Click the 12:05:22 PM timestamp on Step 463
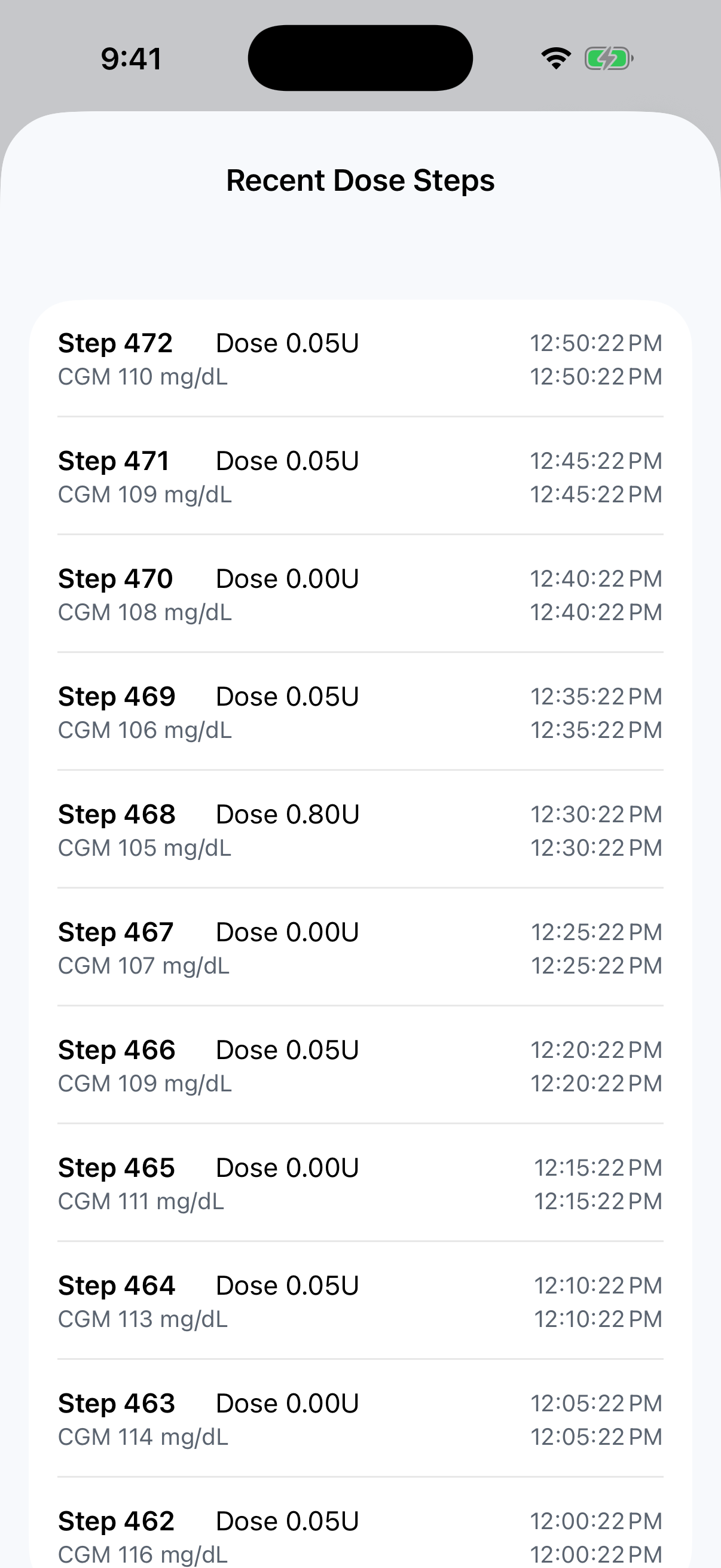This screenshot has height=1568, width=721. point(595,1402)
